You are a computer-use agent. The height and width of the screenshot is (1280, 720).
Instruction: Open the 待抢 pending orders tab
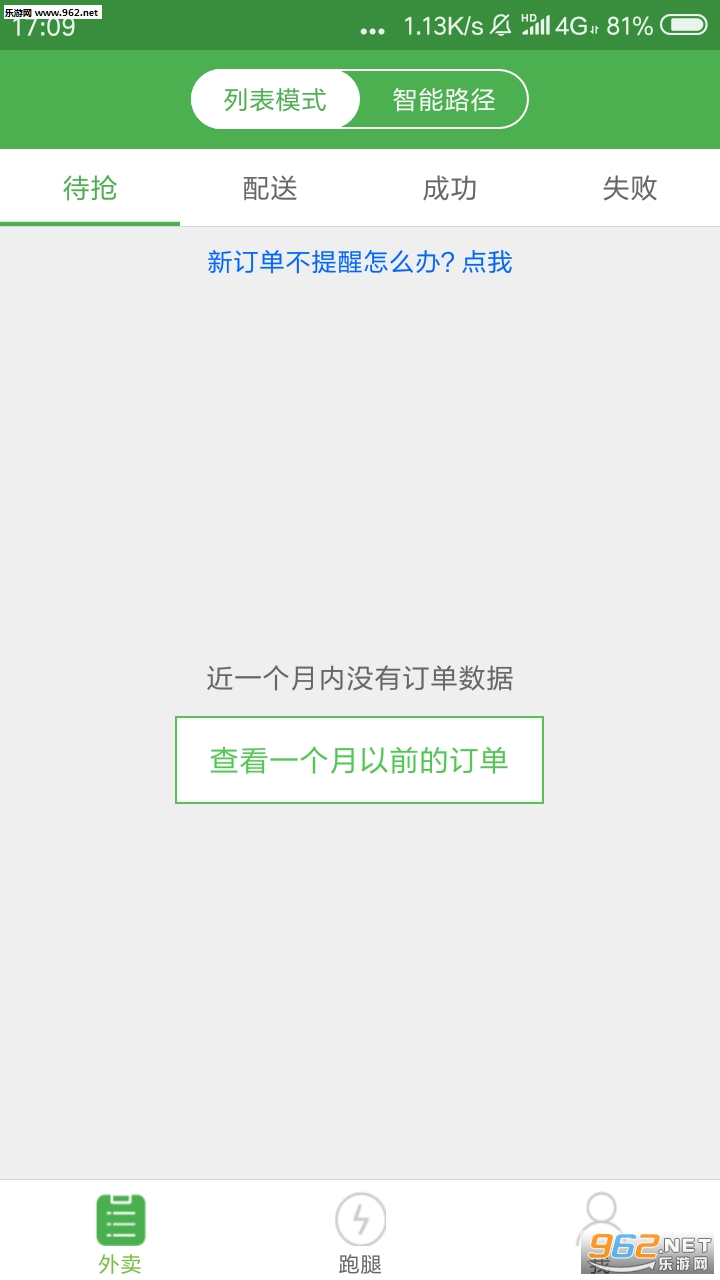(x=90, y=188)
